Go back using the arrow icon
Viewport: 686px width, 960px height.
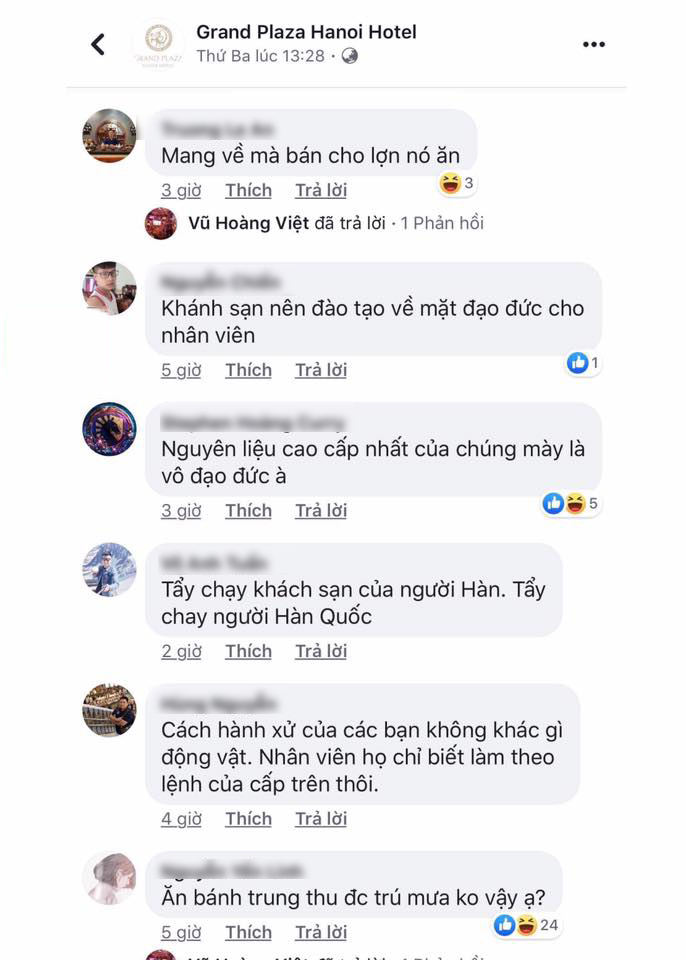tap(97, 44)
